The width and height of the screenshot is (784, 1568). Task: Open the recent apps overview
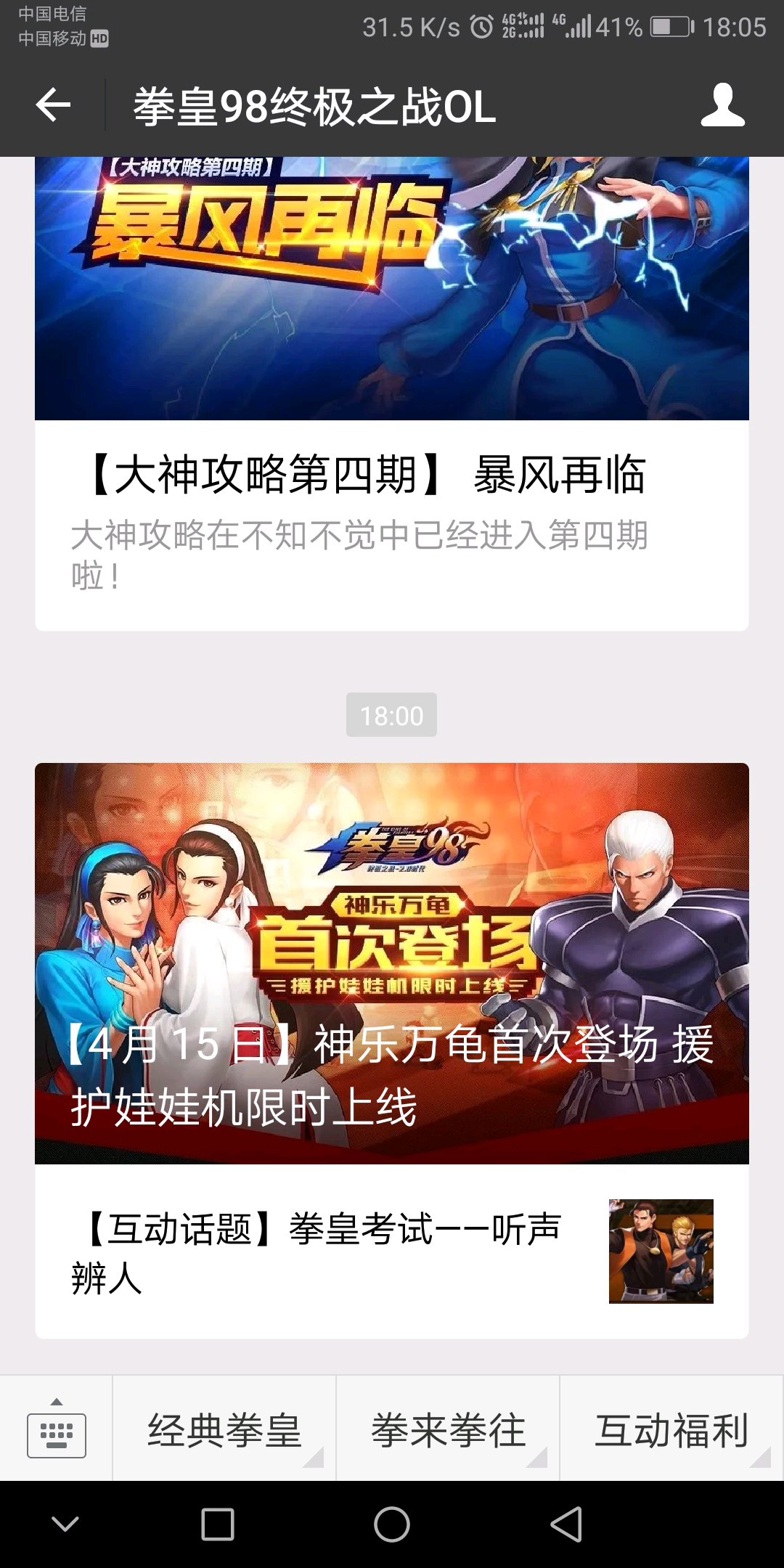(x=218, y=1524)
